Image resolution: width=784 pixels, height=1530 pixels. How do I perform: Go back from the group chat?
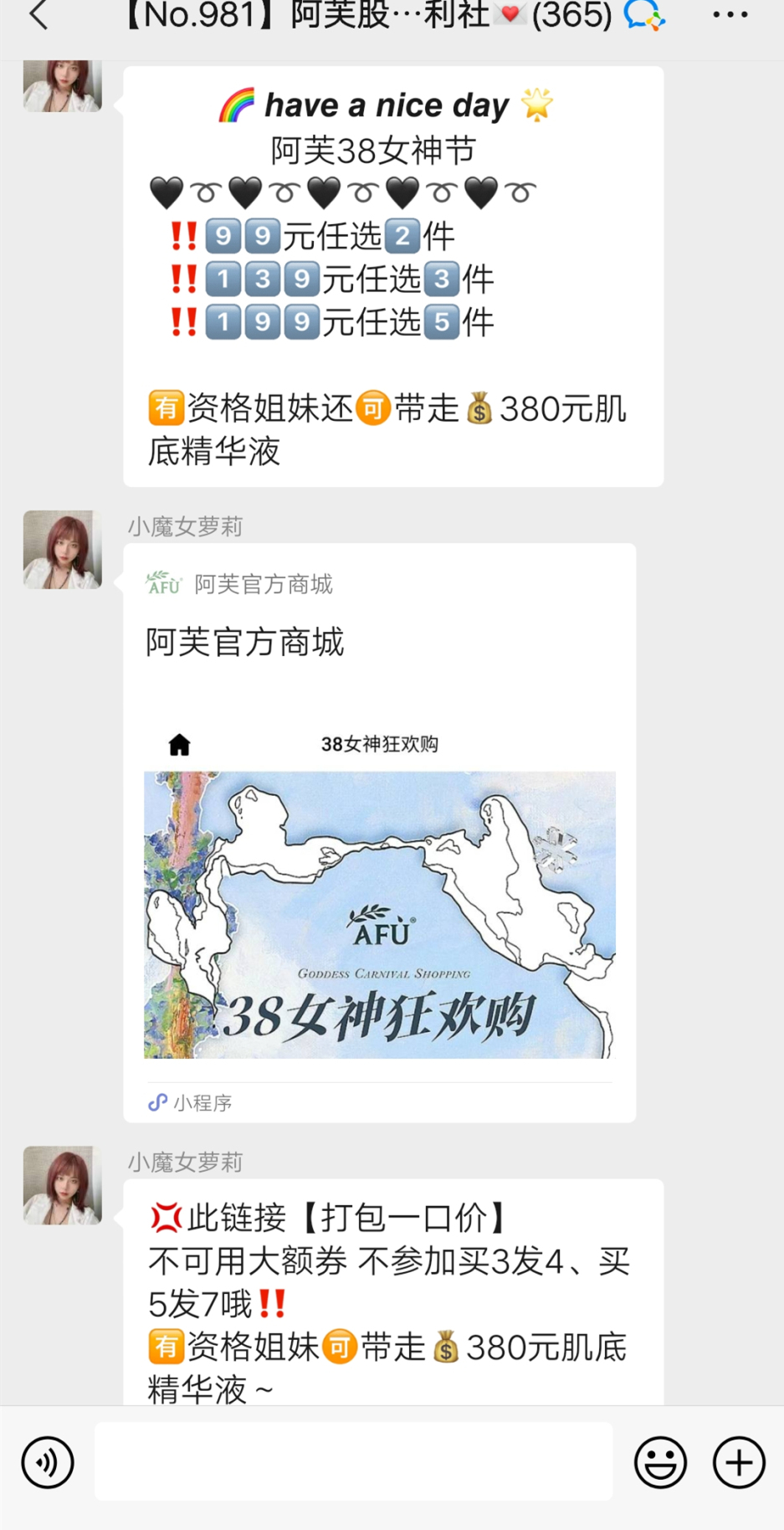click(x=38, y=16)
